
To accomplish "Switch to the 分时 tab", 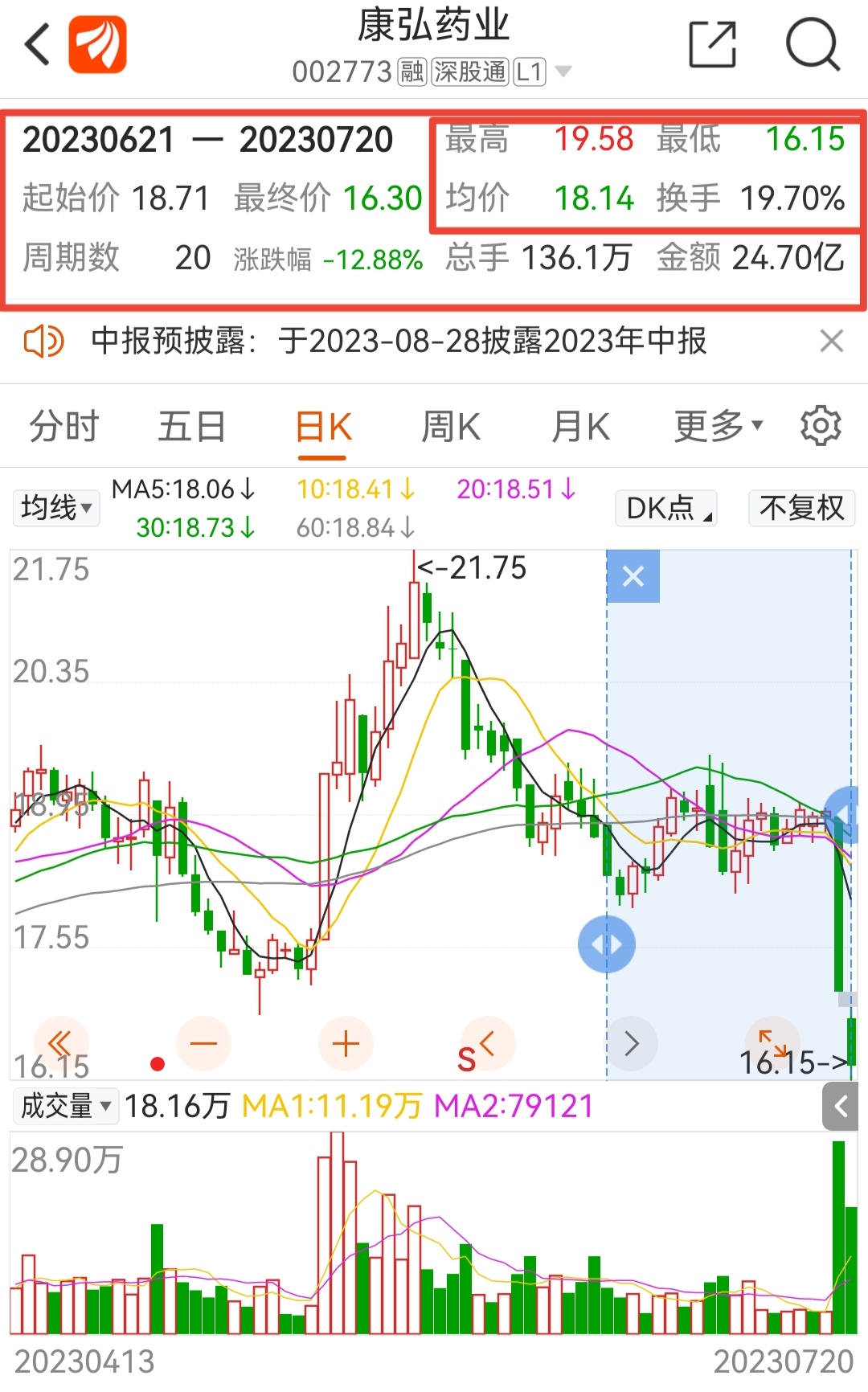I will pyautogui.click(x=63, y=427).
